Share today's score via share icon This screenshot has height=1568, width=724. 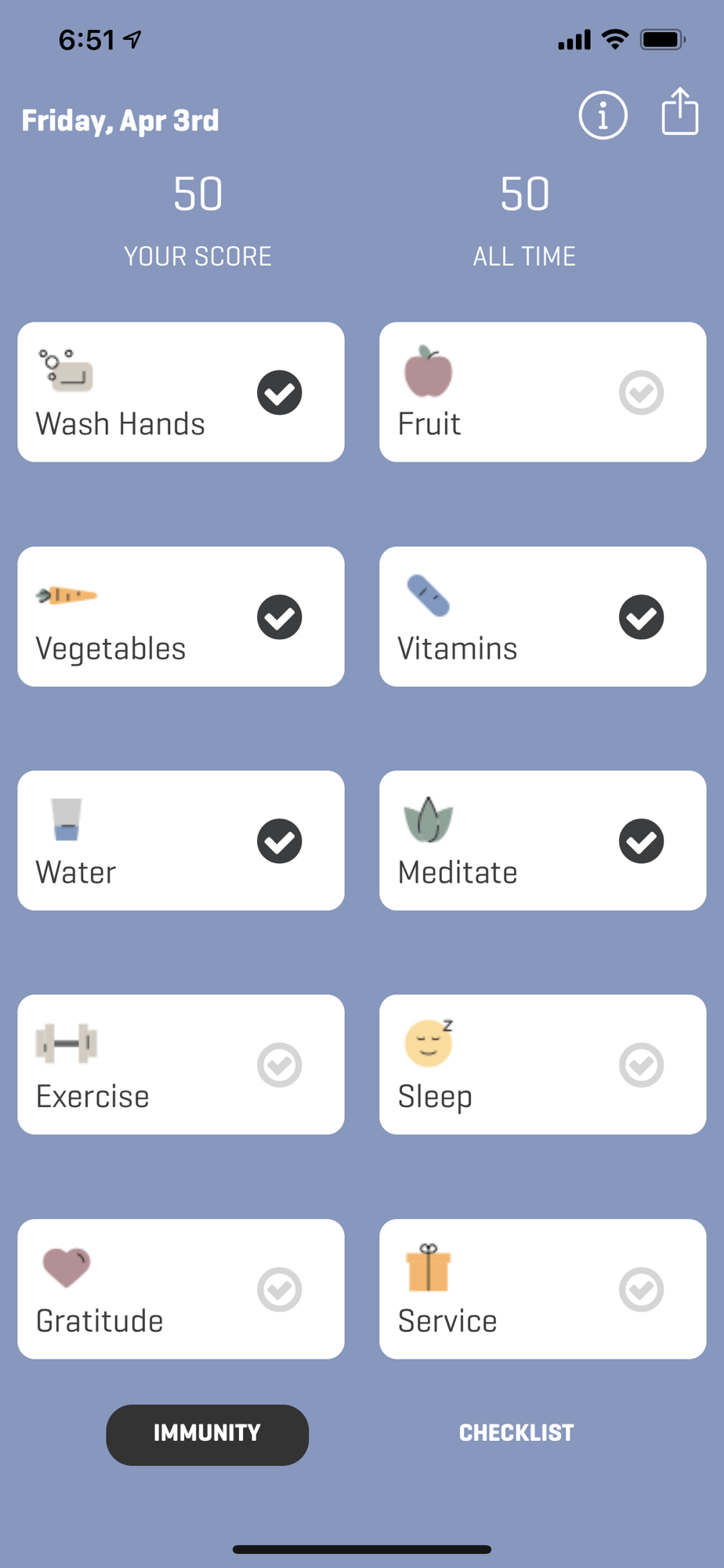[679, 111]
